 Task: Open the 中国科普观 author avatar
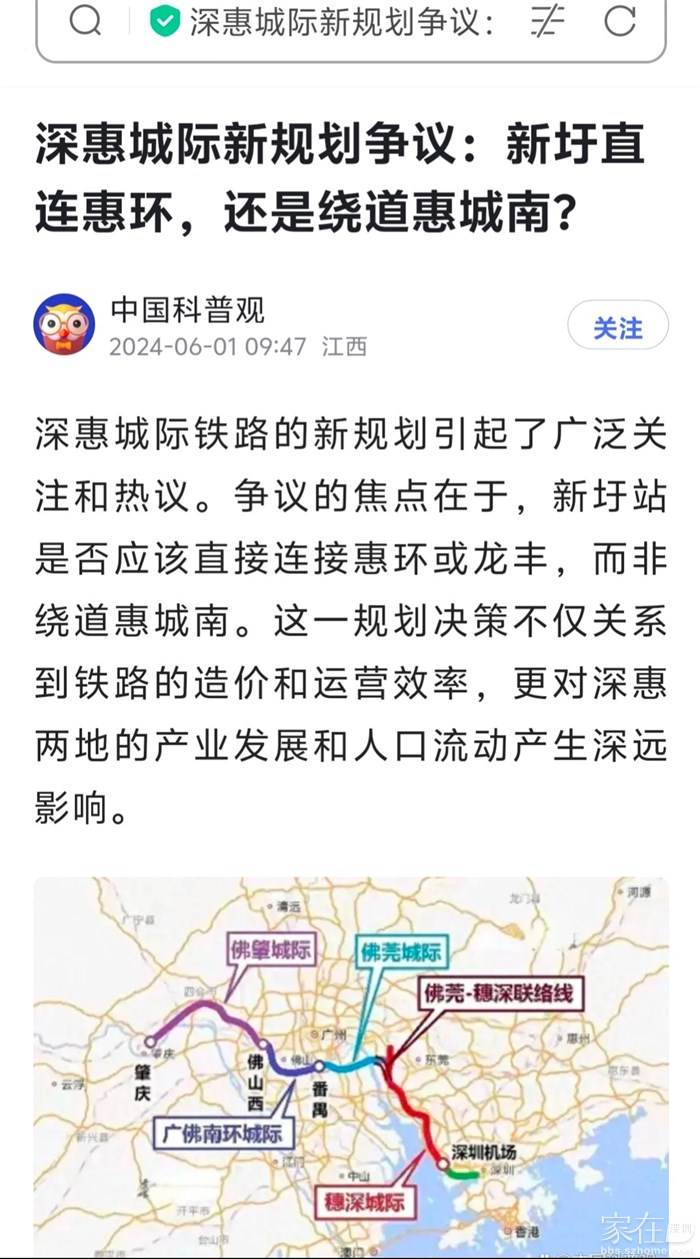[x=65, y=325]
